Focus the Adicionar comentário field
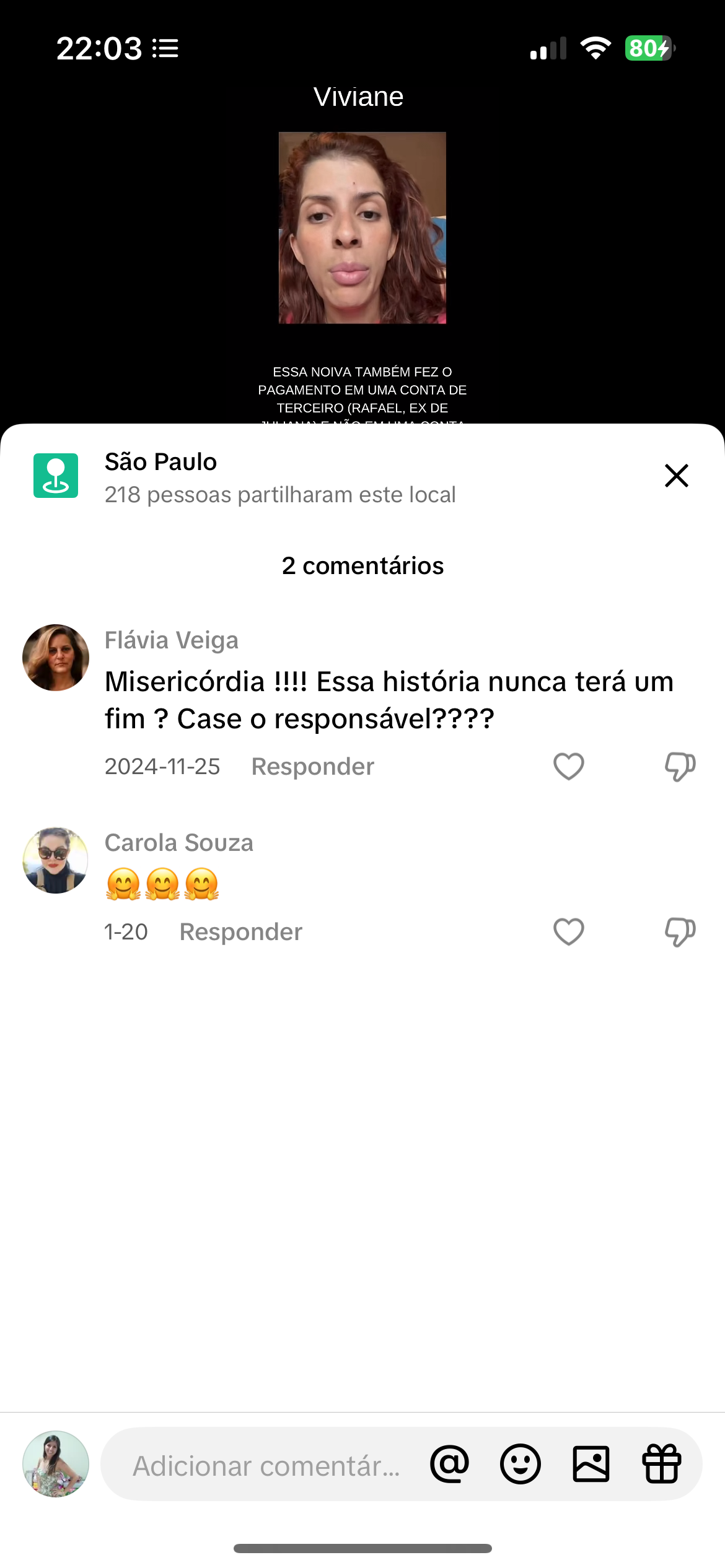Image resolution: width=725 pixels, height=1568 pixels. pyautogui.click(x=266, y=1466)
